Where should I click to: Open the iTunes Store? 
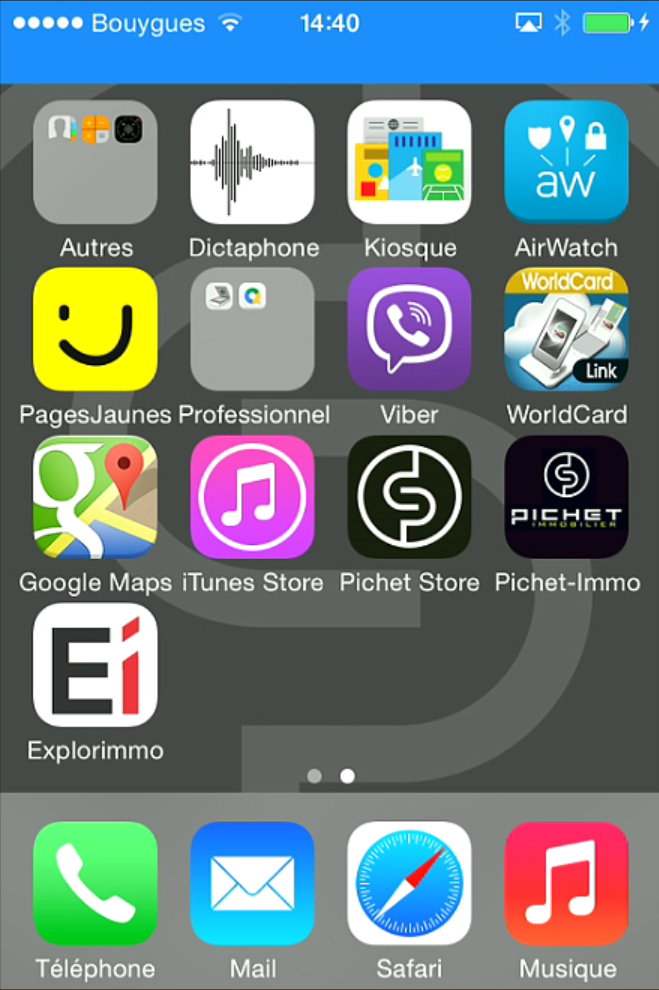click(252, 497)
